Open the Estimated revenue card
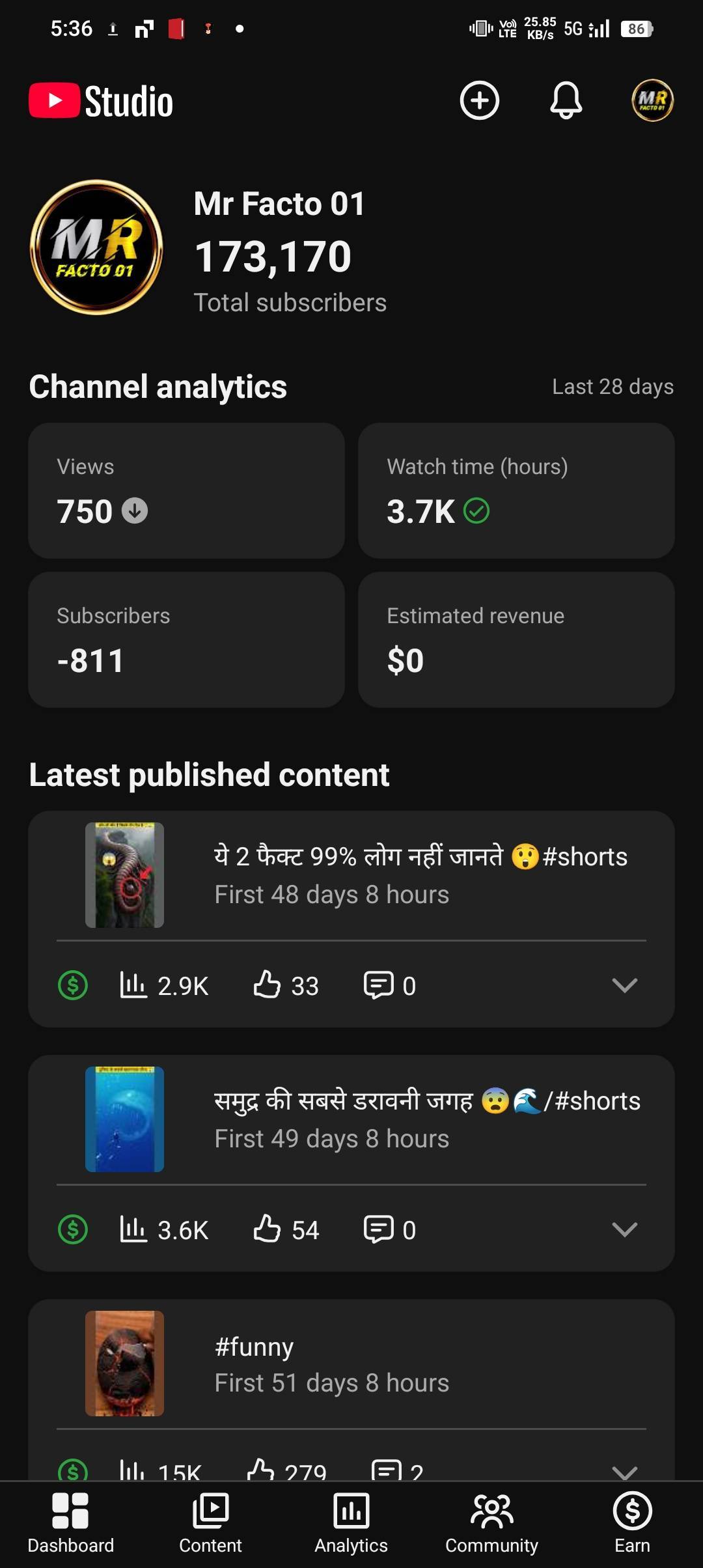Viewport: 703px width, 1568px height. coord(516,639)
